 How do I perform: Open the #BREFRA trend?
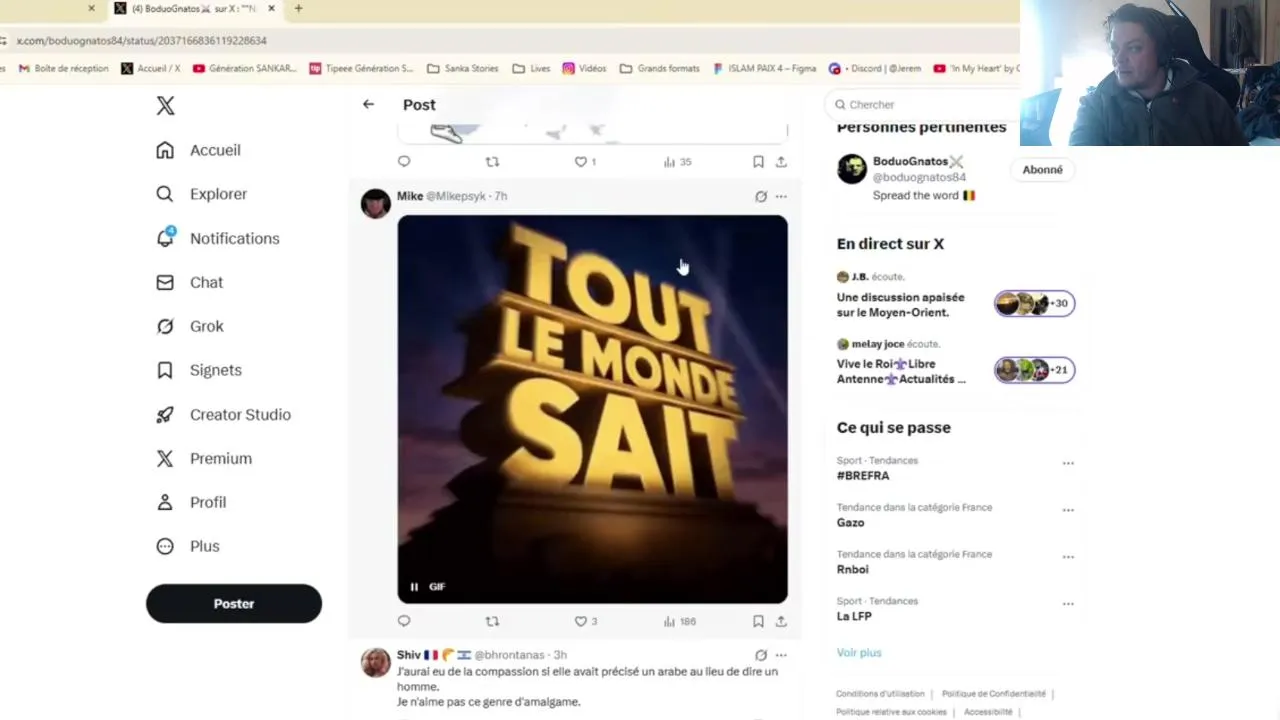point(863,476)
